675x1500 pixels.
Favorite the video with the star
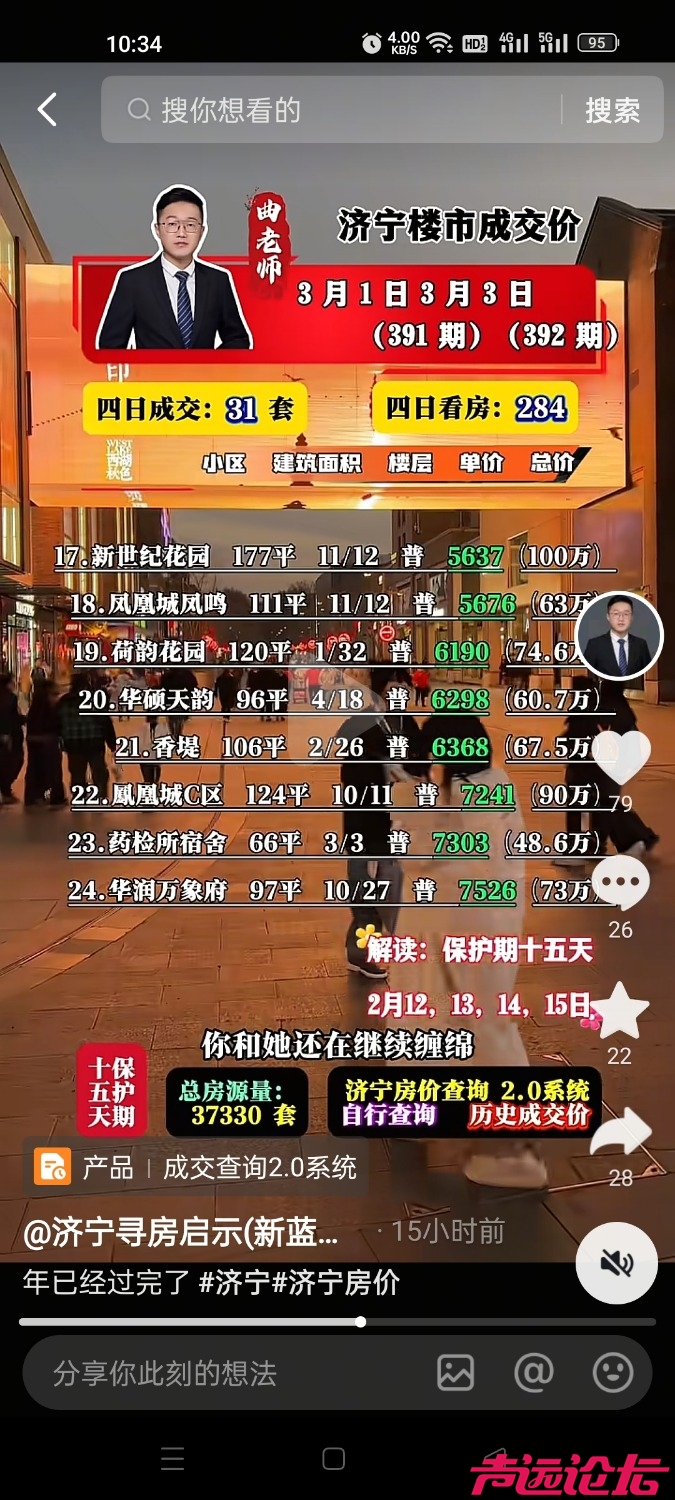click(620, 1010)
